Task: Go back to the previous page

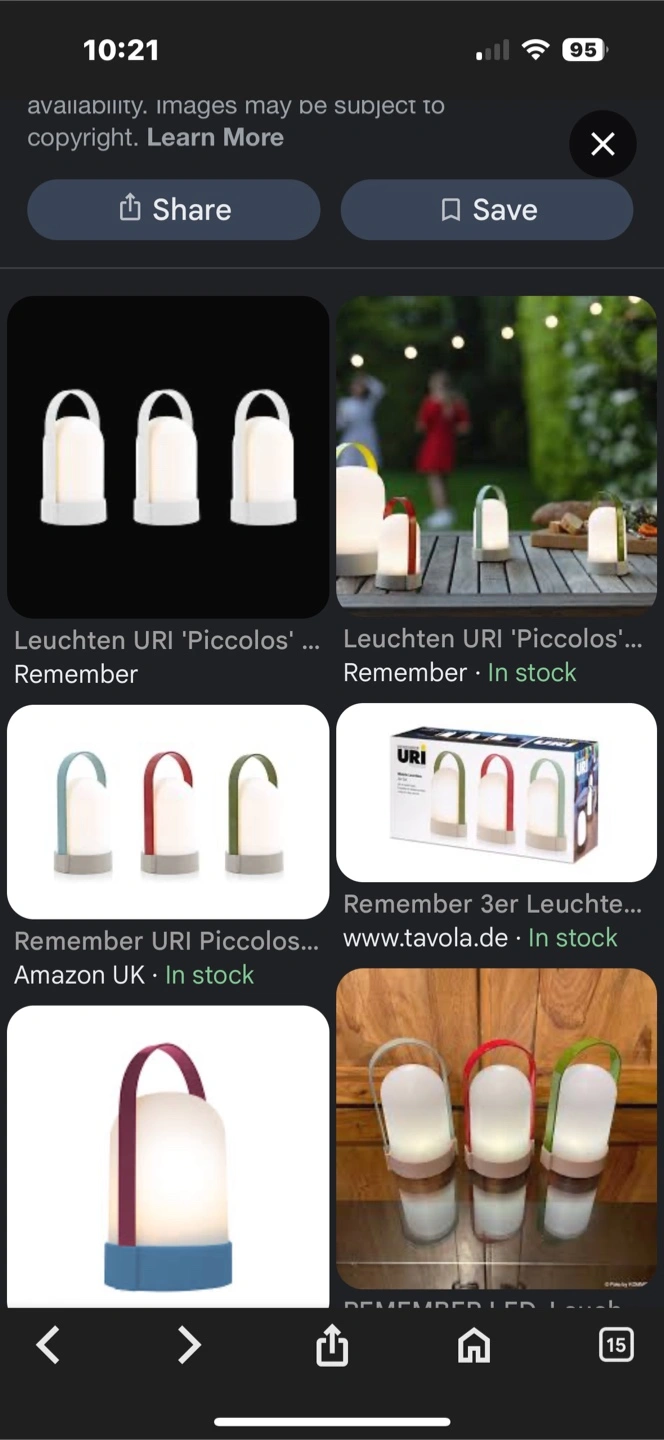Action: click(48, 1346)
